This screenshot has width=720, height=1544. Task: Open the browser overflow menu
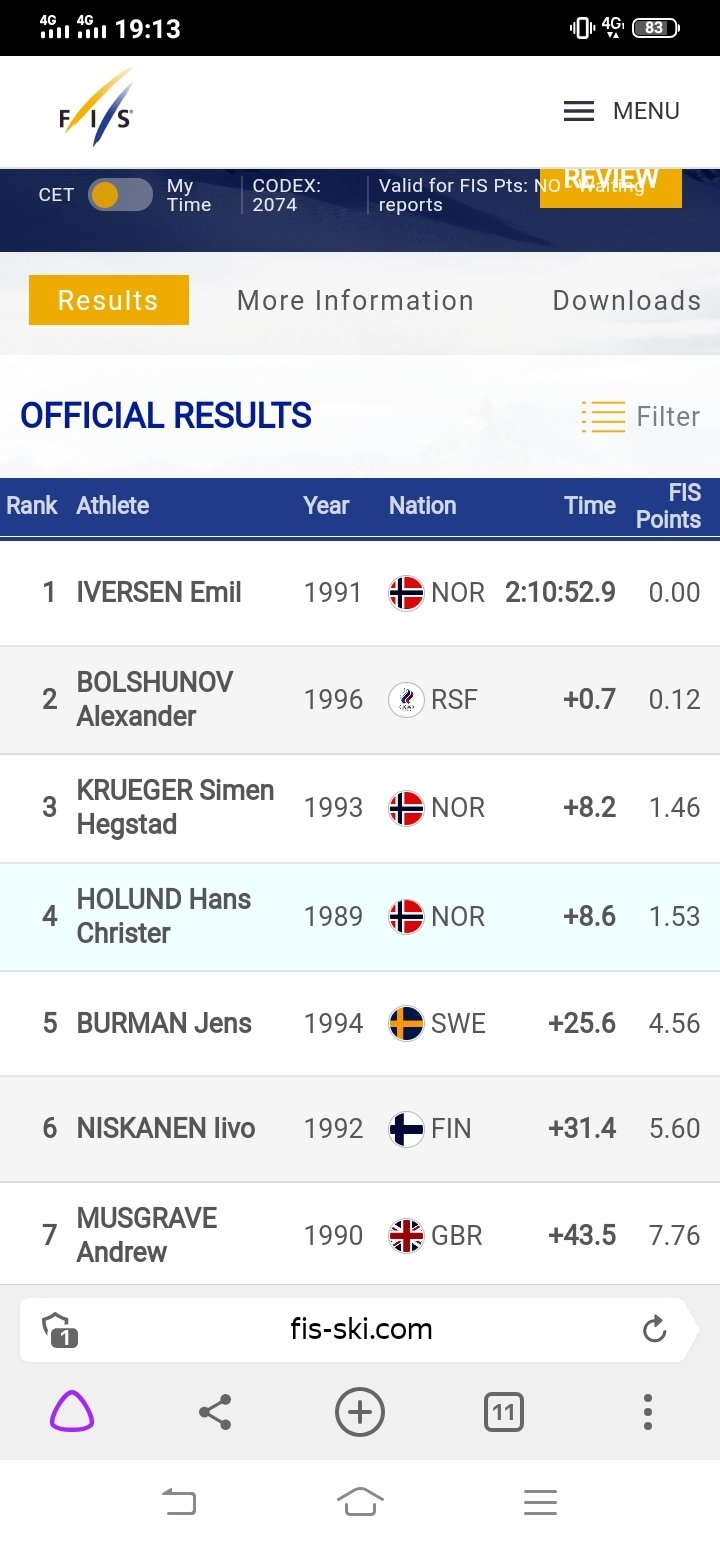click(x=648, y=1412)
